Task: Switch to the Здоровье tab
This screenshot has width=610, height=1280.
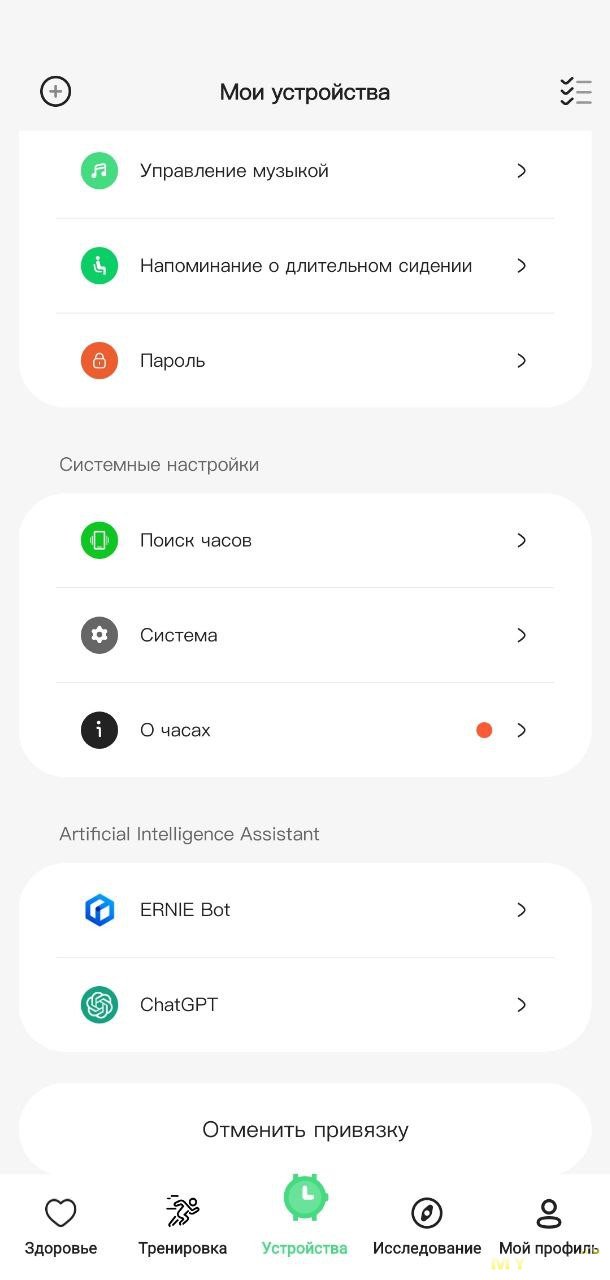Action: [61, 1226]
